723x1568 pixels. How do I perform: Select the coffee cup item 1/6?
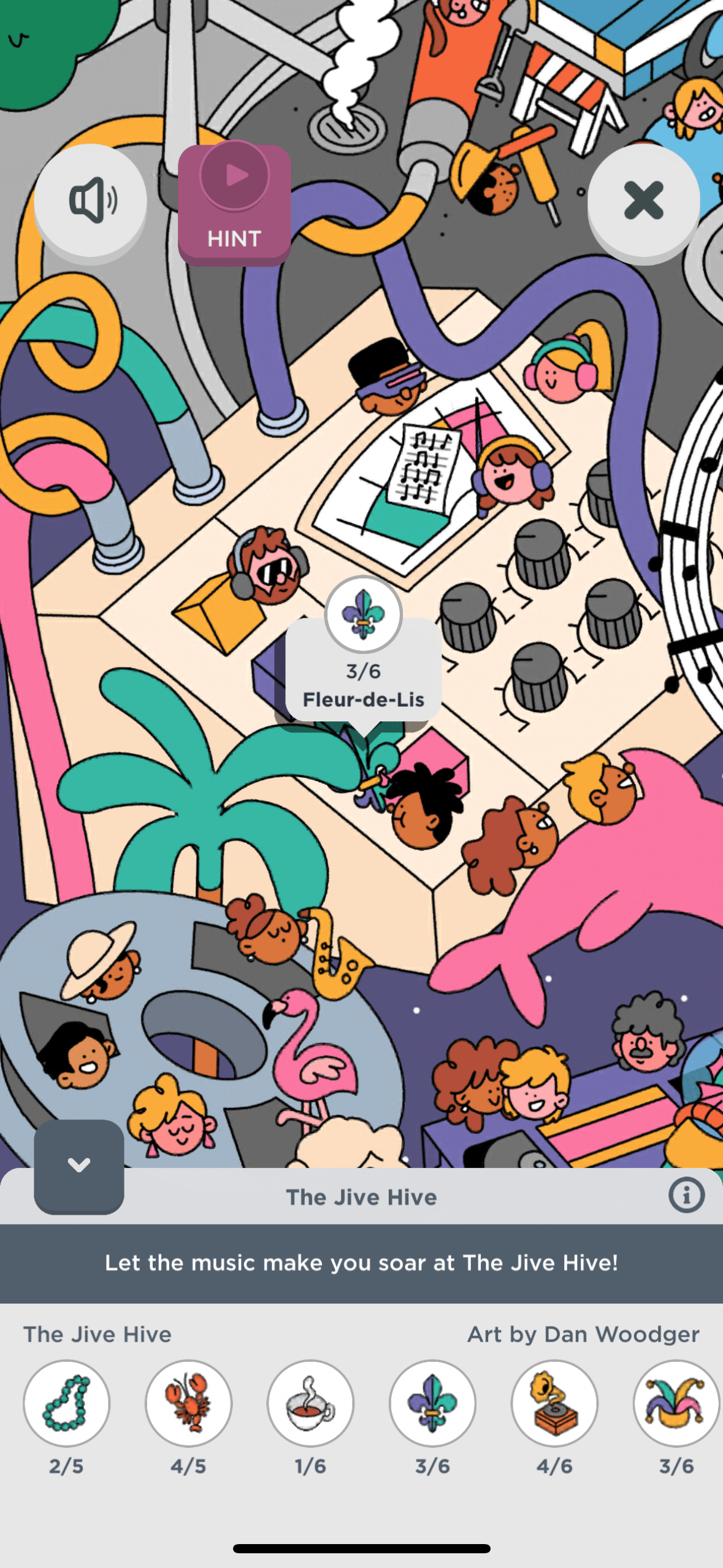(x=310, y=1404)
